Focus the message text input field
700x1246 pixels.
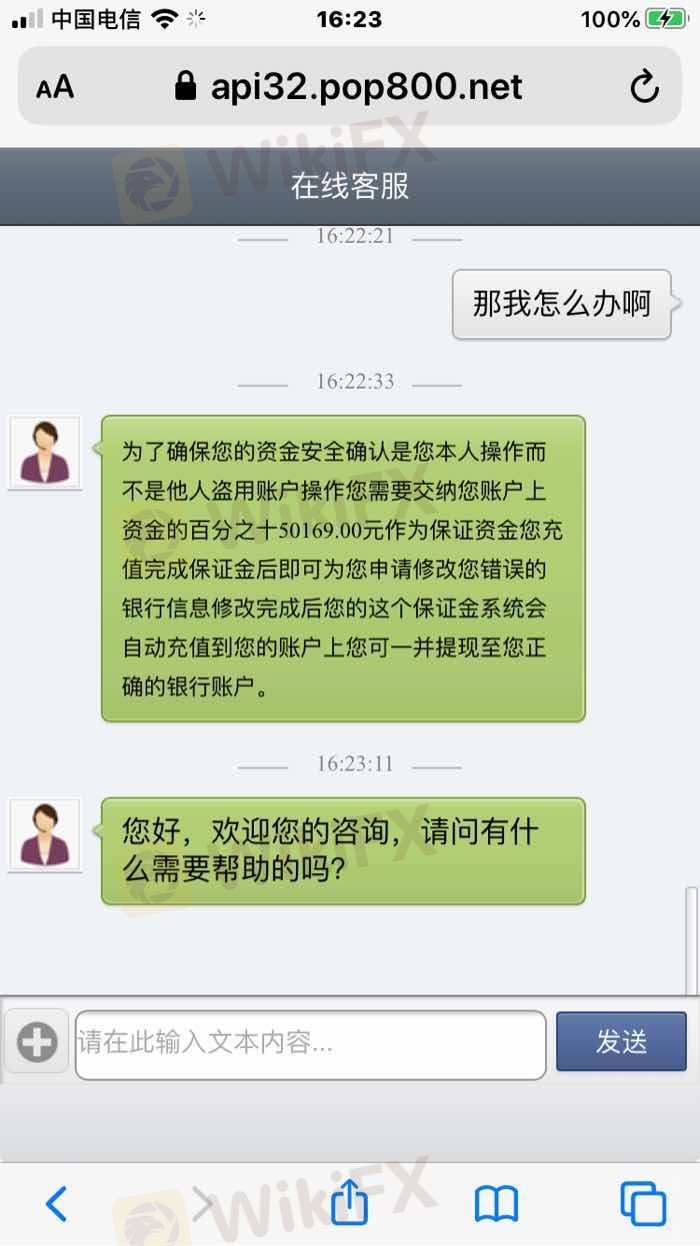click(x=310, y=1044)
